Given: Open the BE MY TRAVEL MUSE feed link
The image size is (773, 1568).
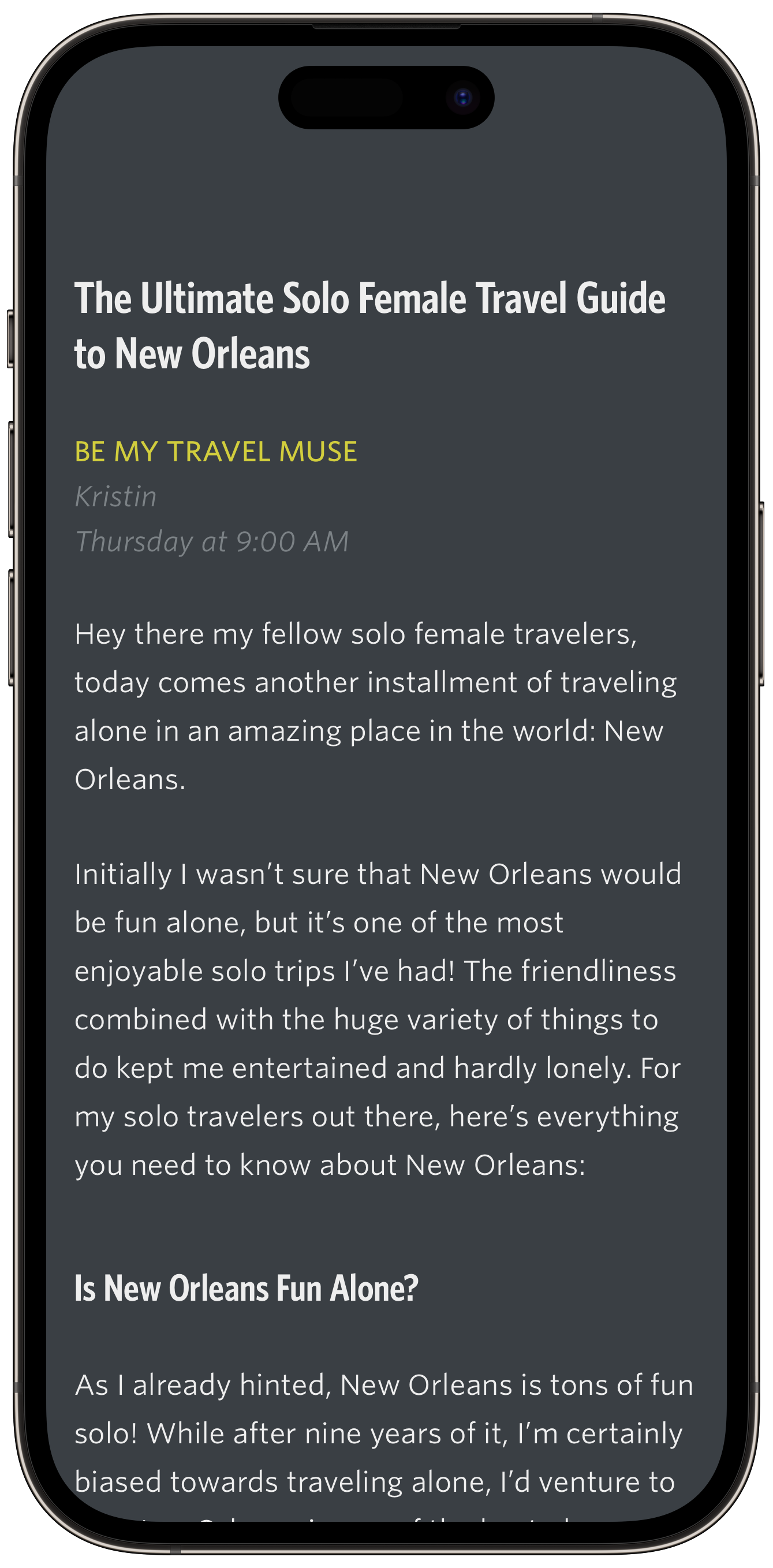Looking at the screenshot, I should tap(215, 451).
